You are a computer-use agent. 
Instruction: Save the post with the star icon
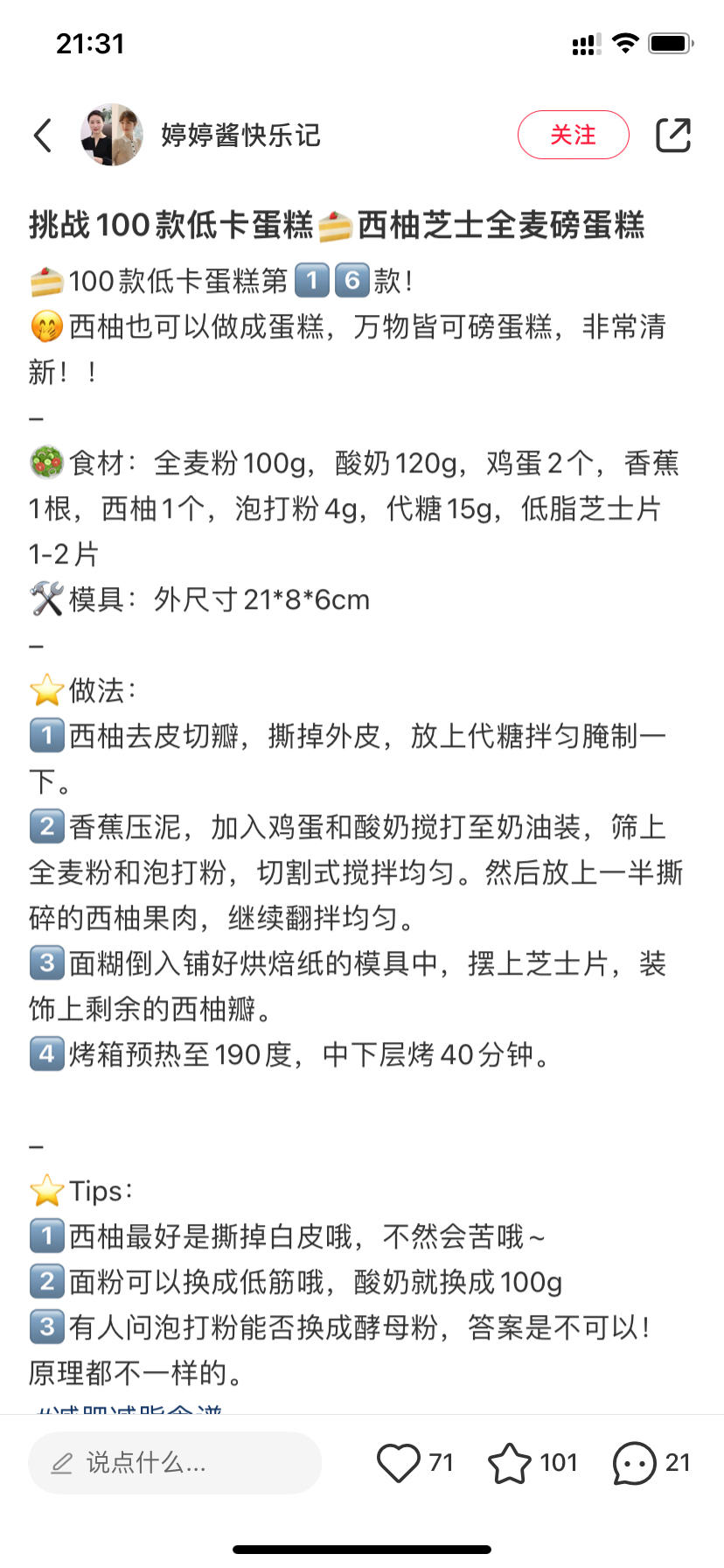(x=510, y=1462)
